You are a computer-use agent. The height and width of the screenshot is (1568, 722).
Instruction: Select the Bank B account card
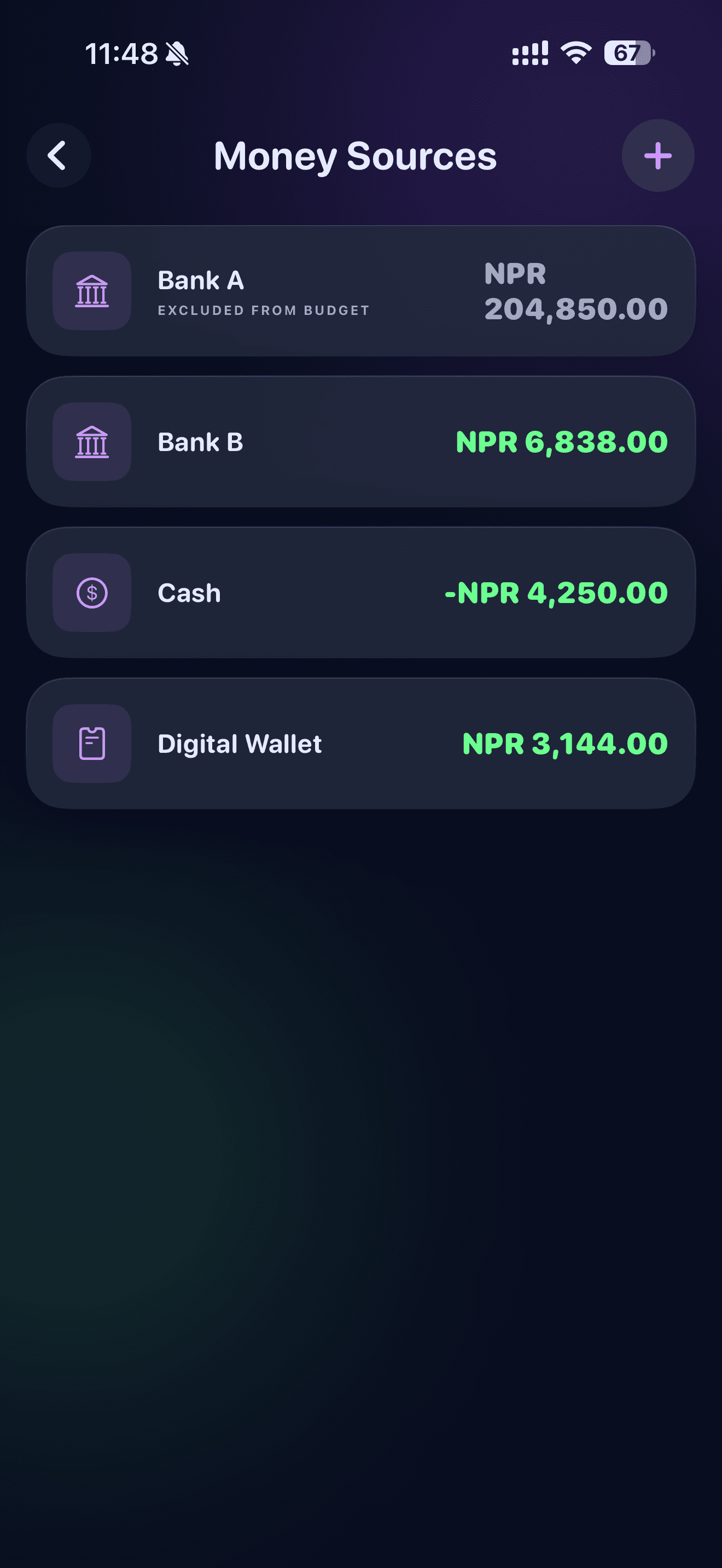click(x=360, y=442)
